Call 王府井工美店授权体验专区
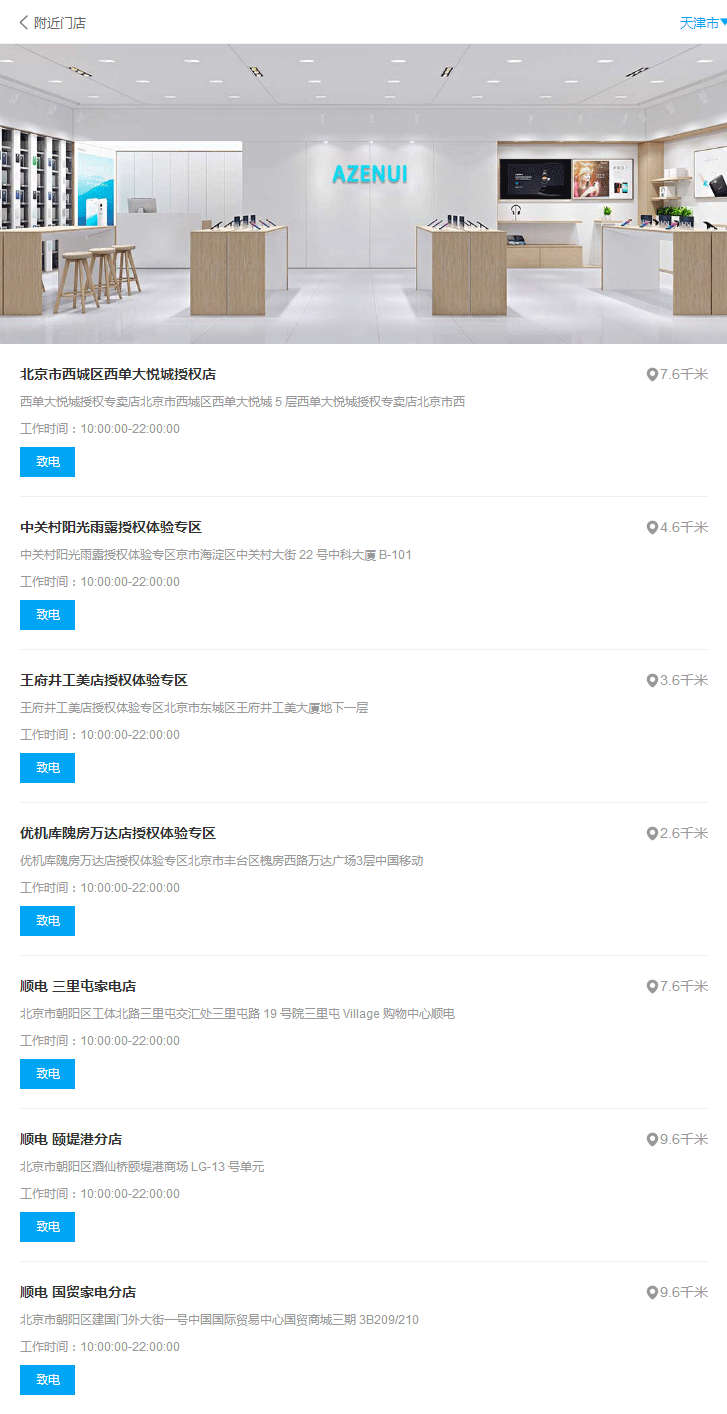Viewport: 727px width, 1414px height. [x=47, y=768]
